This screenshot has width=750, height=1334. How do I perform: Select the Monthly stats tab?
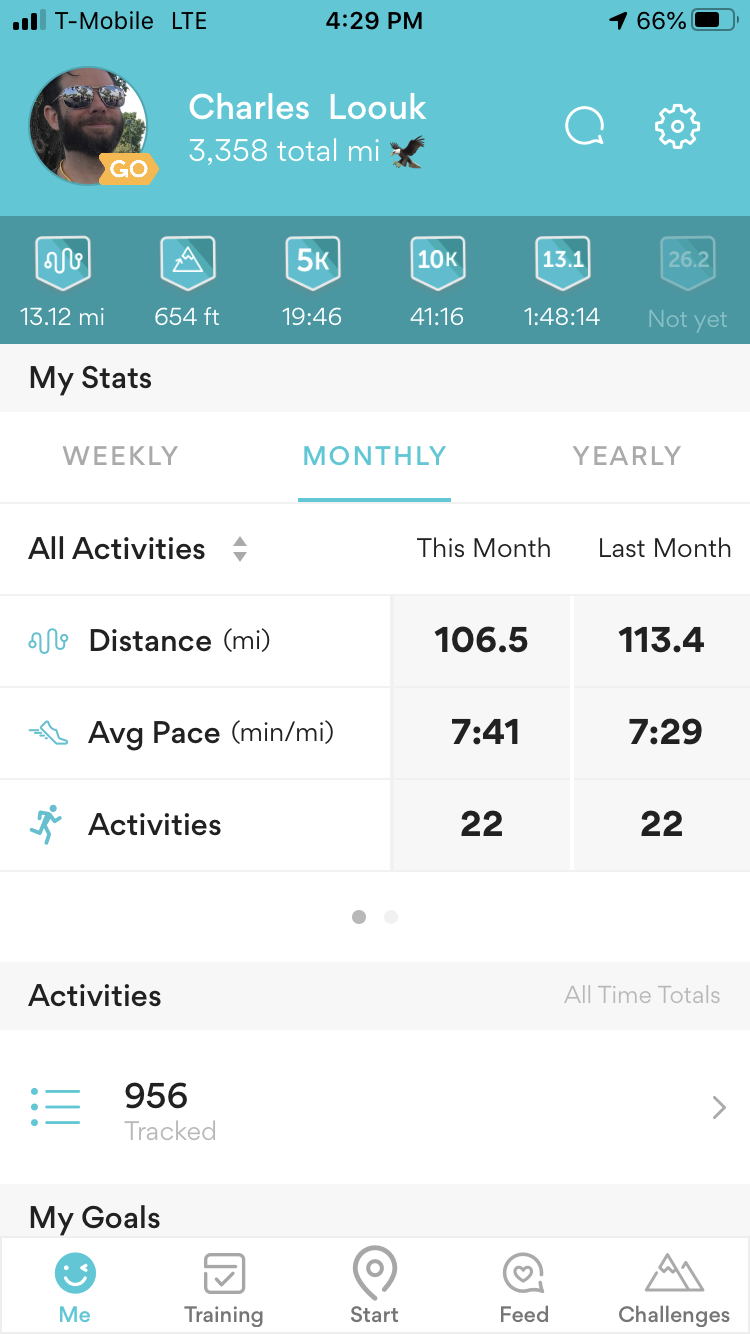[x=374, y=456]
